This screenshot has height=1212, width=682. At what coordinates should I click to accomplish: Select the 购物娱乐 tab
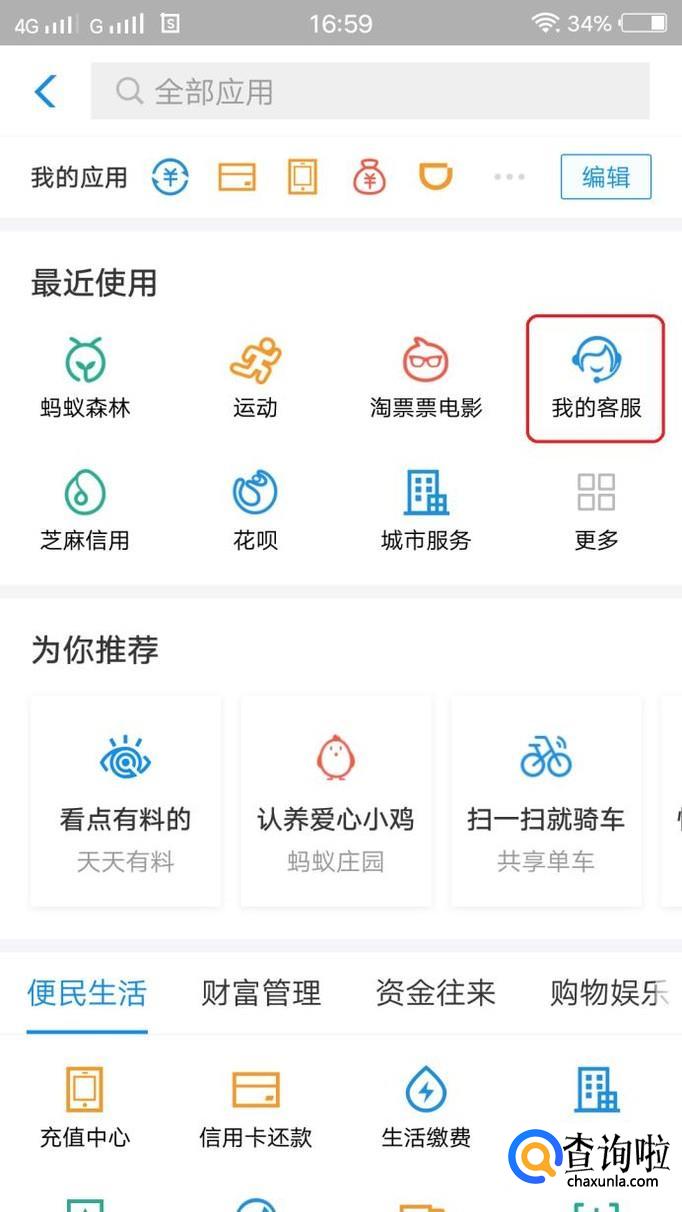click(609, 993)
